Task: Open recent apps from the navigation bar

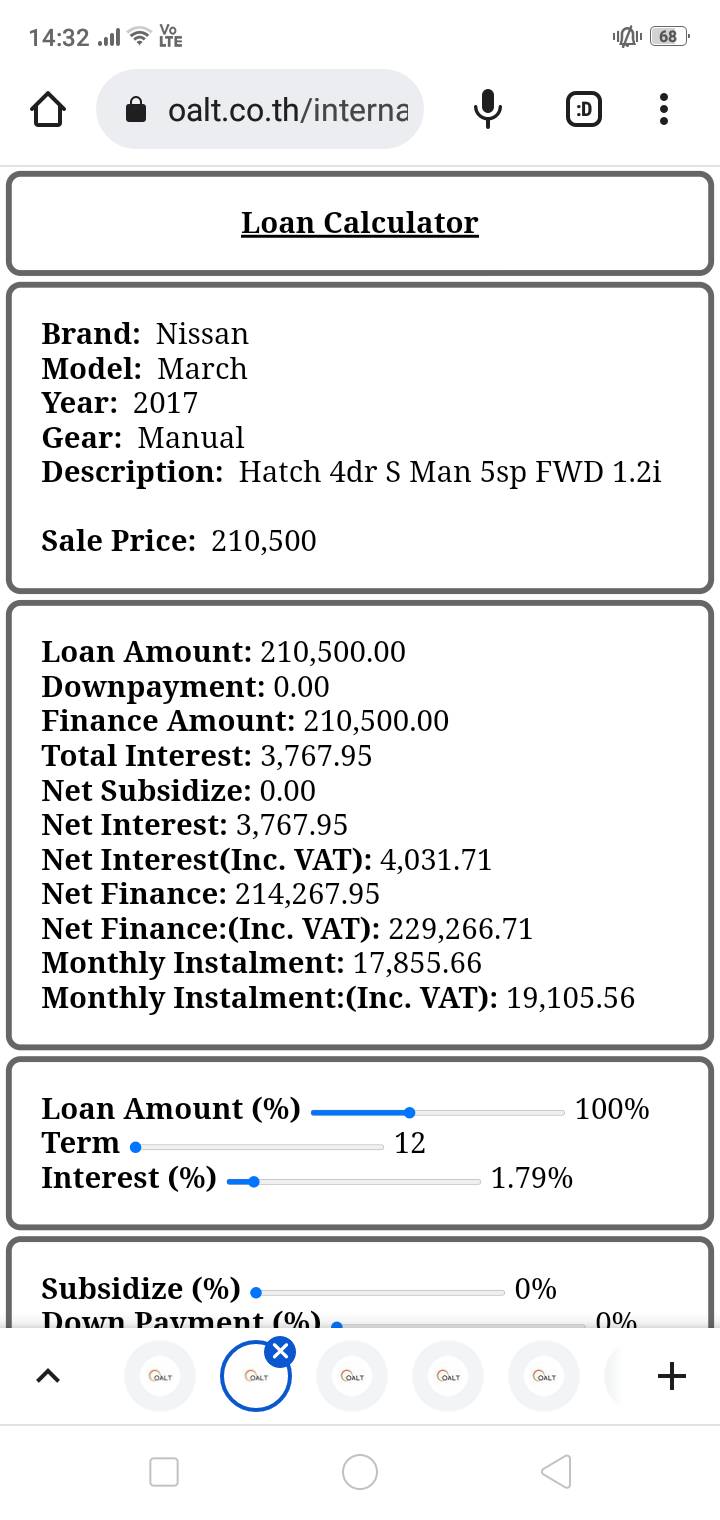Action: pos(164,1471)
